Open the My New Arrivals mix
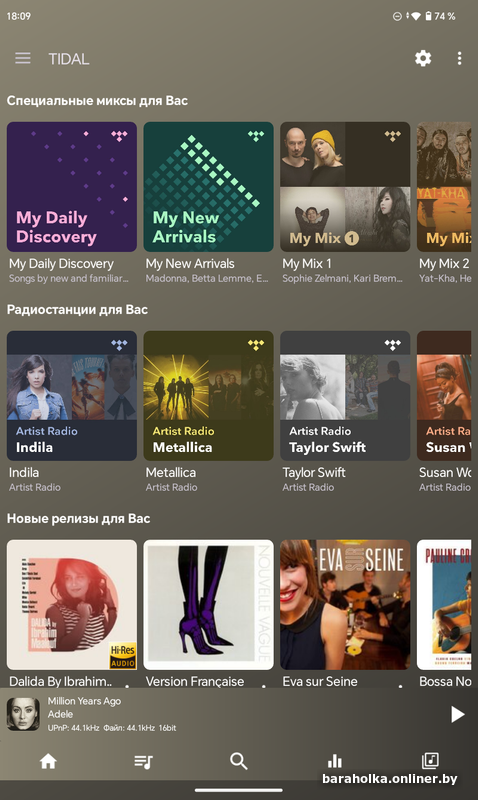Screen dimensions: 478x800 tap(209, 187)
